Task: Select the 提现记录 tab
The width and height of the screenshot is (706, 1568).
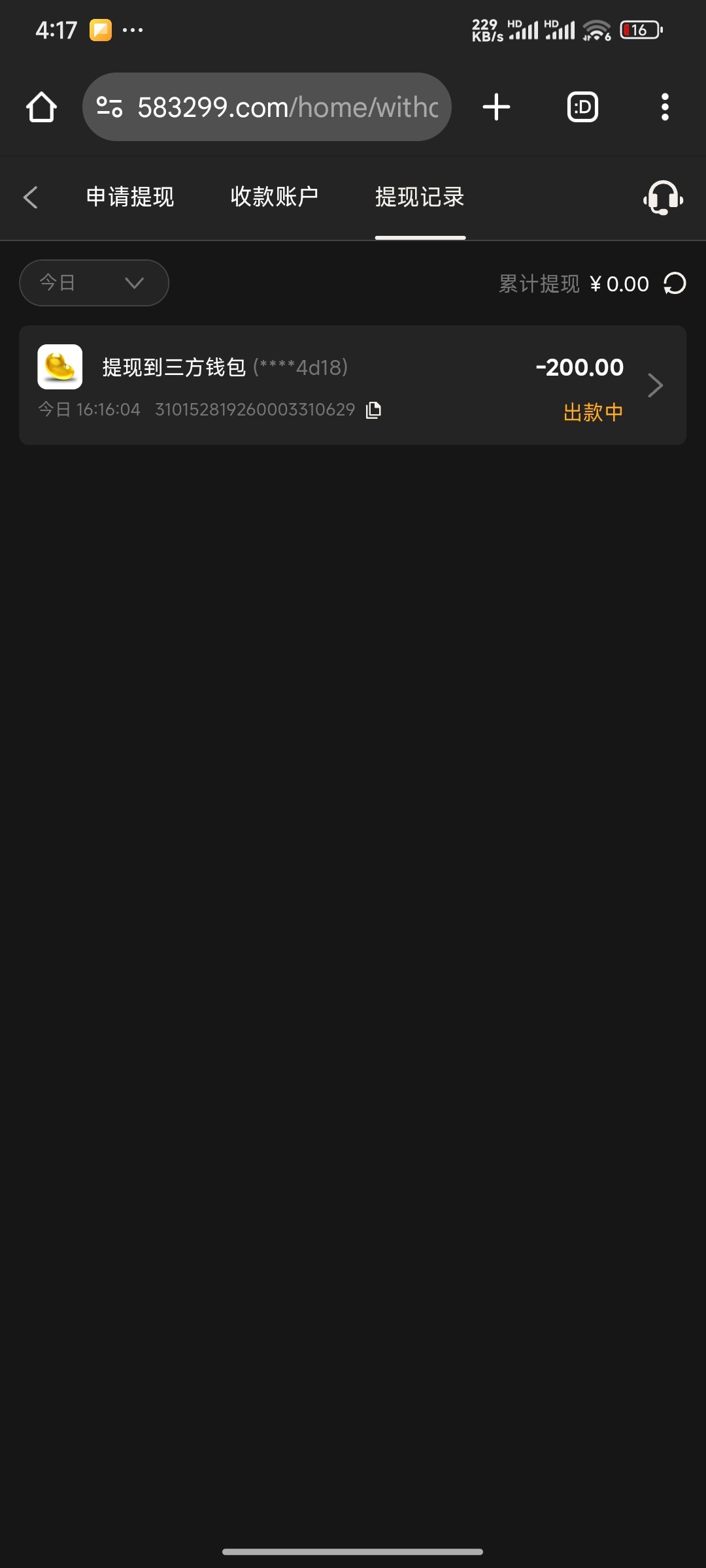Action: [x=420, y=197]
